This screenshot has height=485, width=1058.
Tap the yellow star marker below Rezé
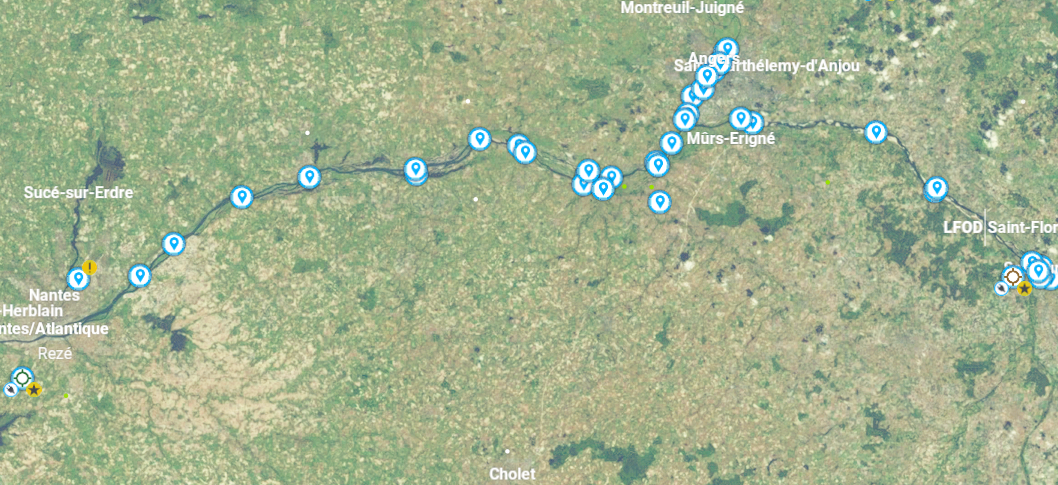coord(35,388)
